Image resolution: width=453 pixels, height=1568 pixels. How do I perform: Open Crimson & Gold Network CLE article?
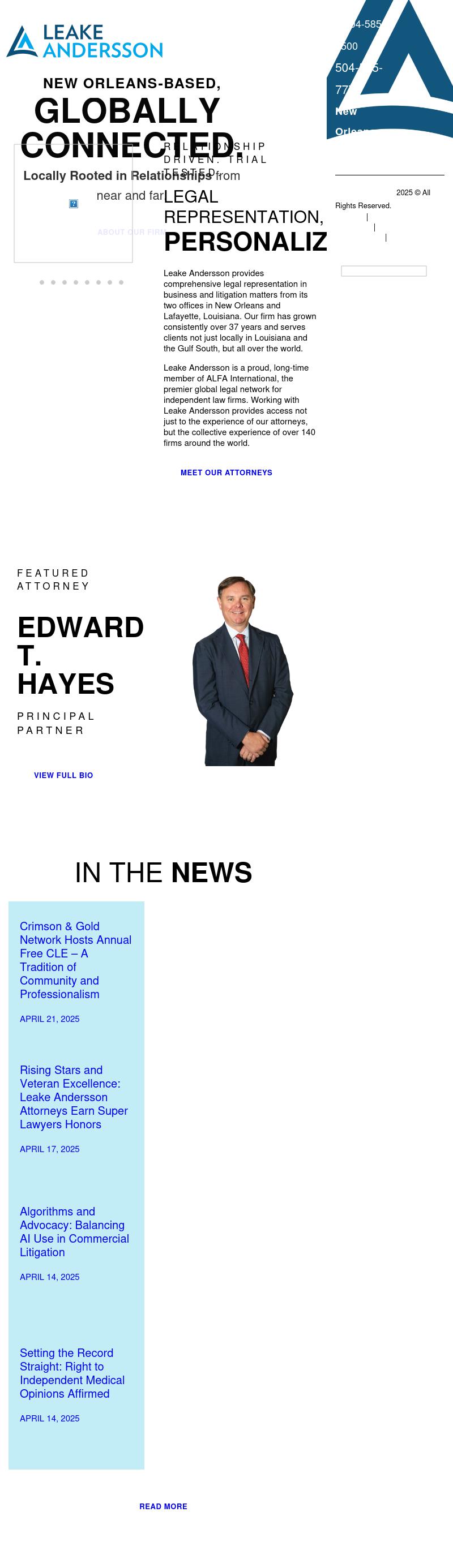coord(75,959)
